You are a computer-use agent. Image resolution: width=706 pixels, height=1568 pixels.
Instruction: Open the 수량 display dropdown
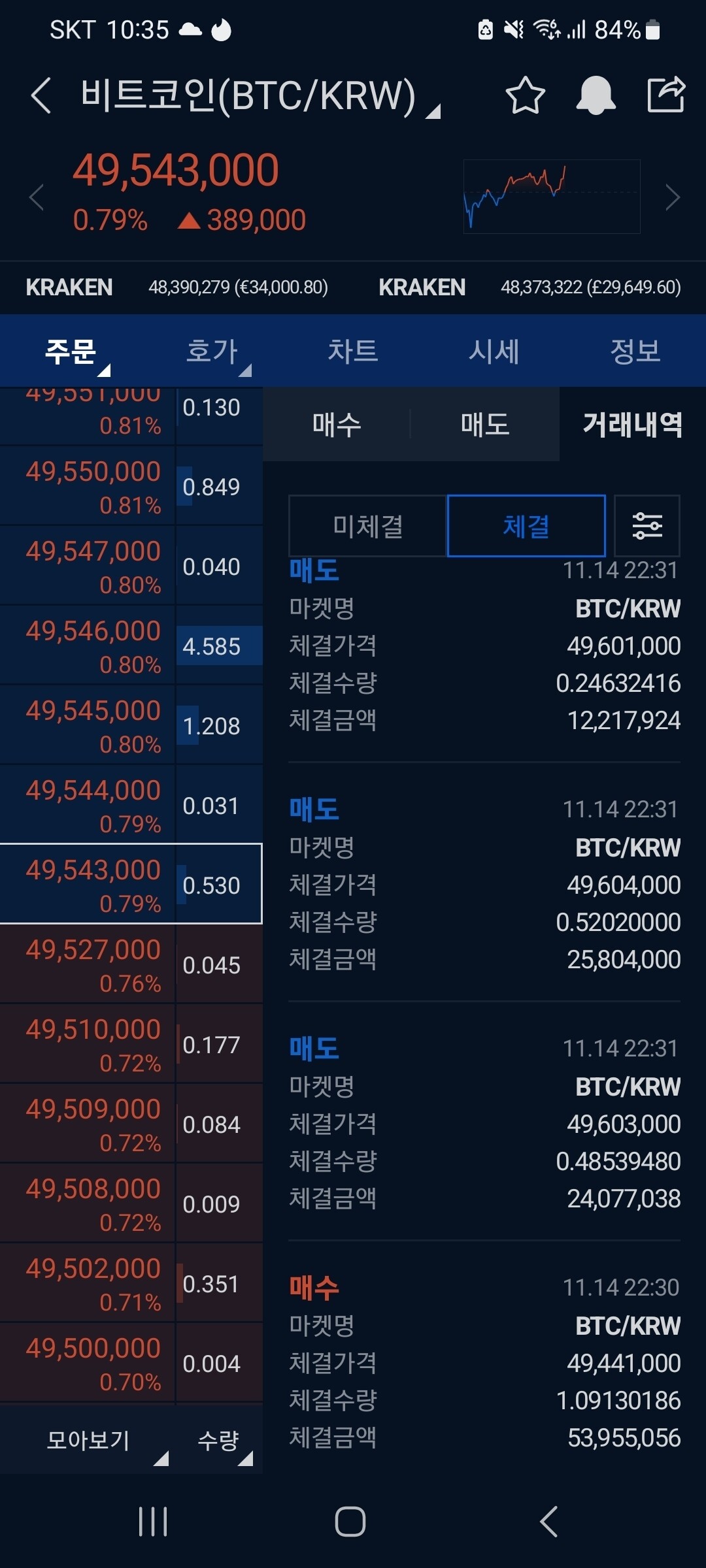pos(218,1439)
